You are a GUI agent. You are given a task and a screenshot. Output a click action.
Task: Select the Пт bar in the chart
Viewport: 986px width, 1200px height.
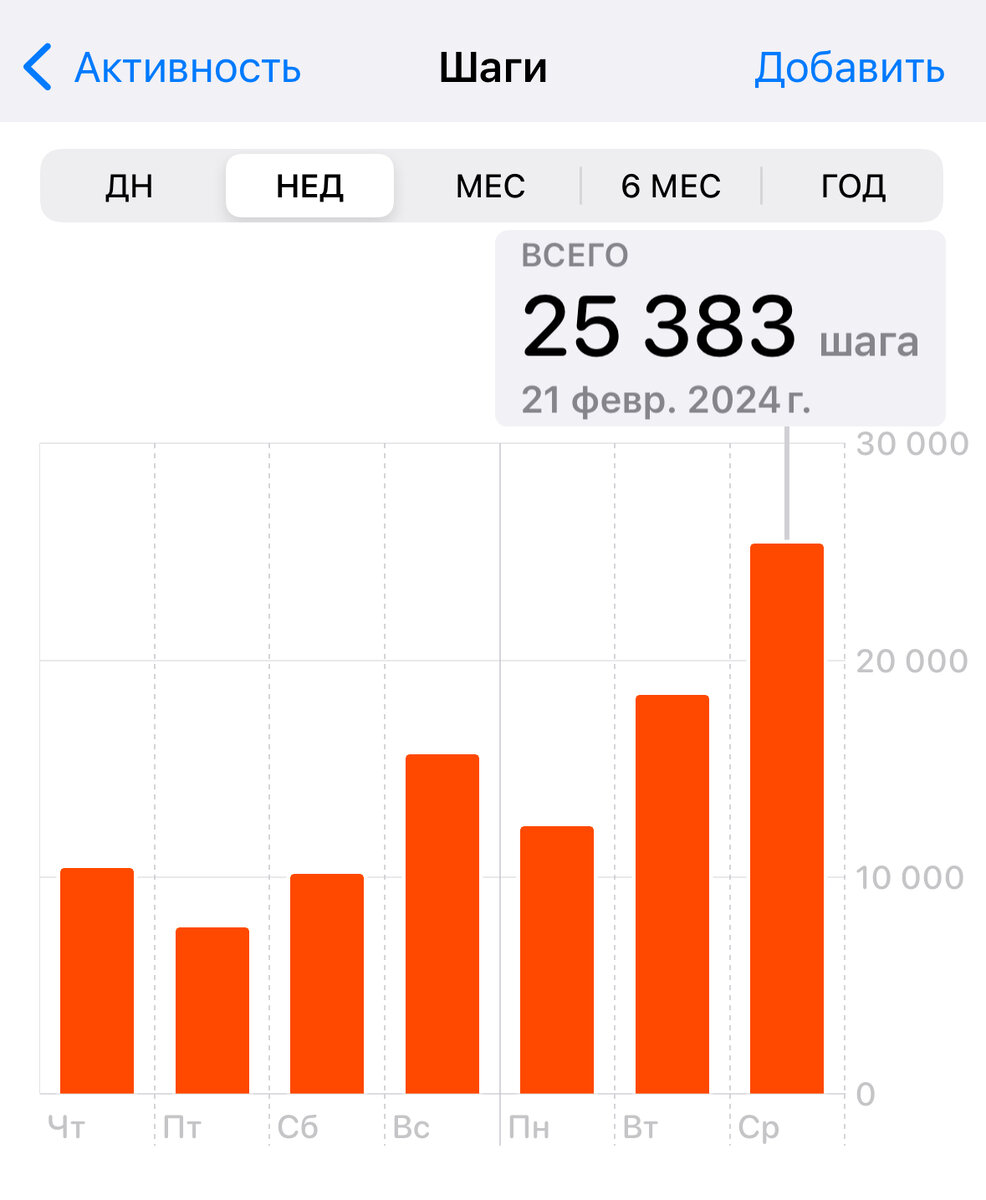click(x=212, y=1010)
